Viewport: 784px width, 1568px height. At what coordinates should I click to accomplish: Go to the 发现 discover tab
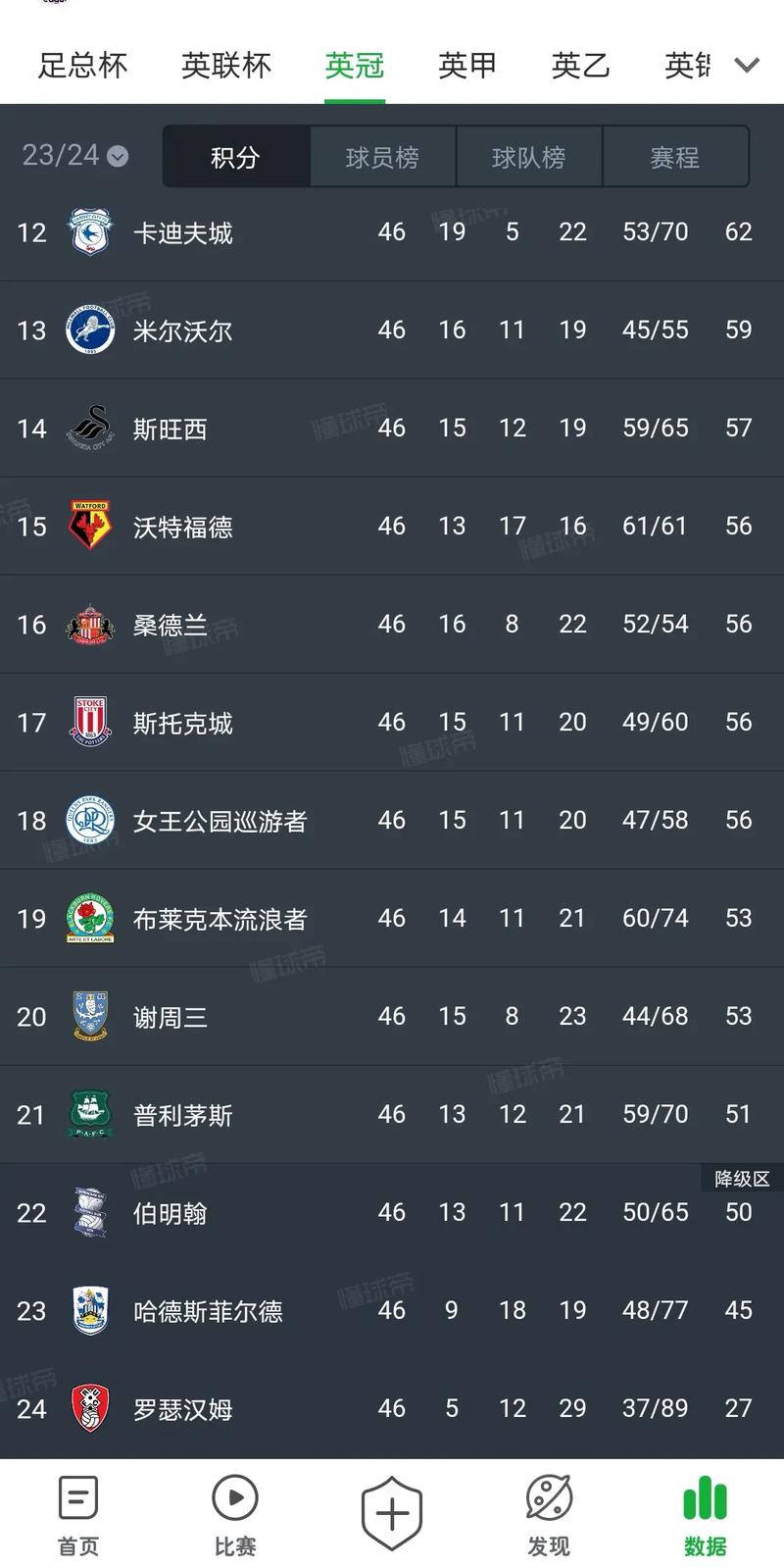point(549,1515)
